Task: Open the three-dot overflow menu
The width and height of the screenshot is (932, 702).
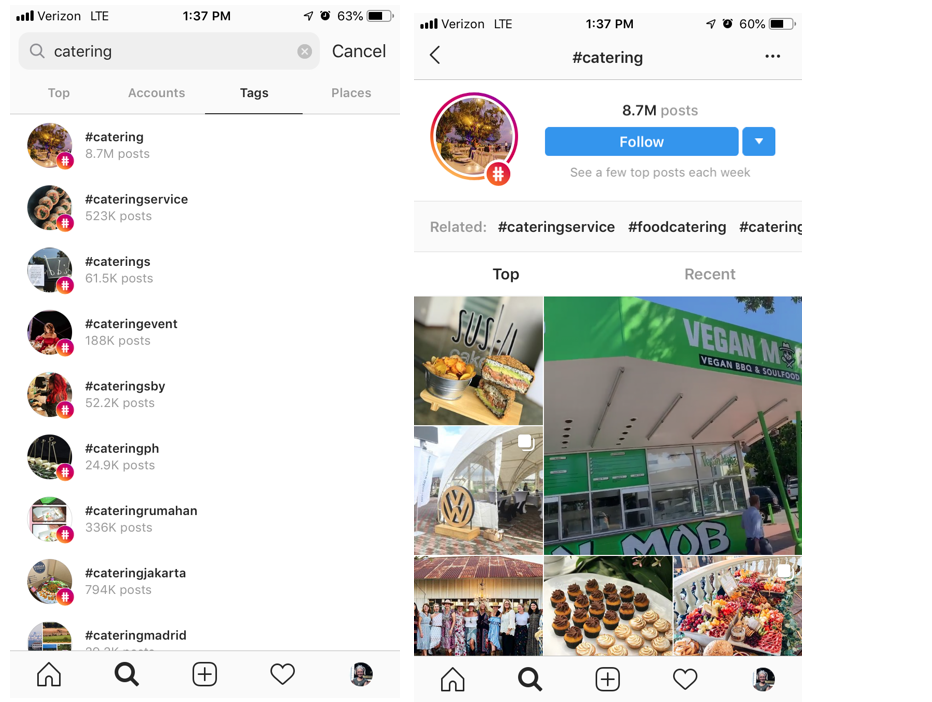Action: point(772,57)
